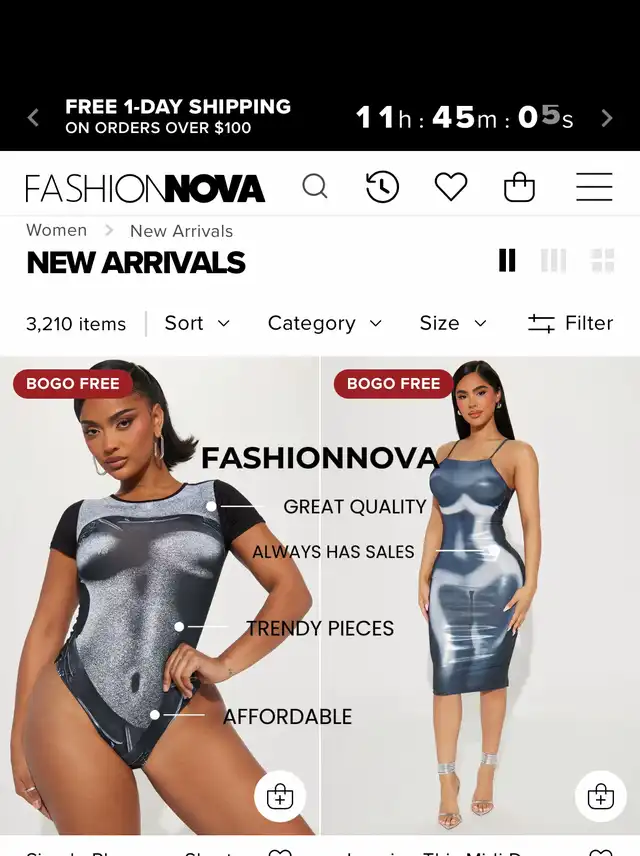
Task: Switch to three-column grid view
Action: 553,261
